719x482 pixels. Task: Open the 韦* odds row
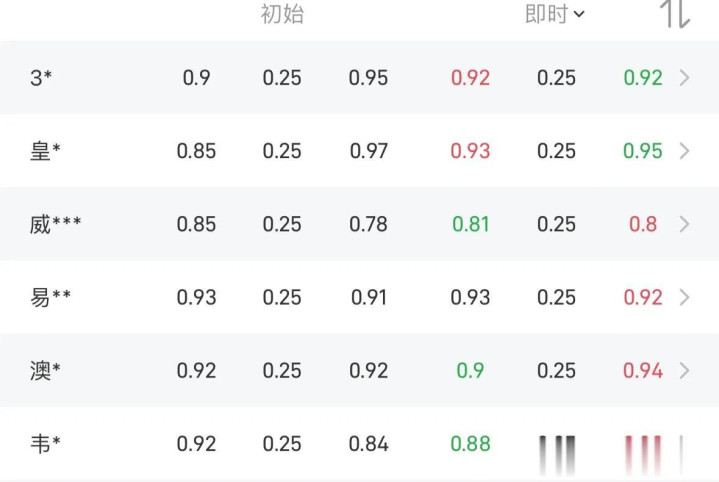(x=360, y=444)
